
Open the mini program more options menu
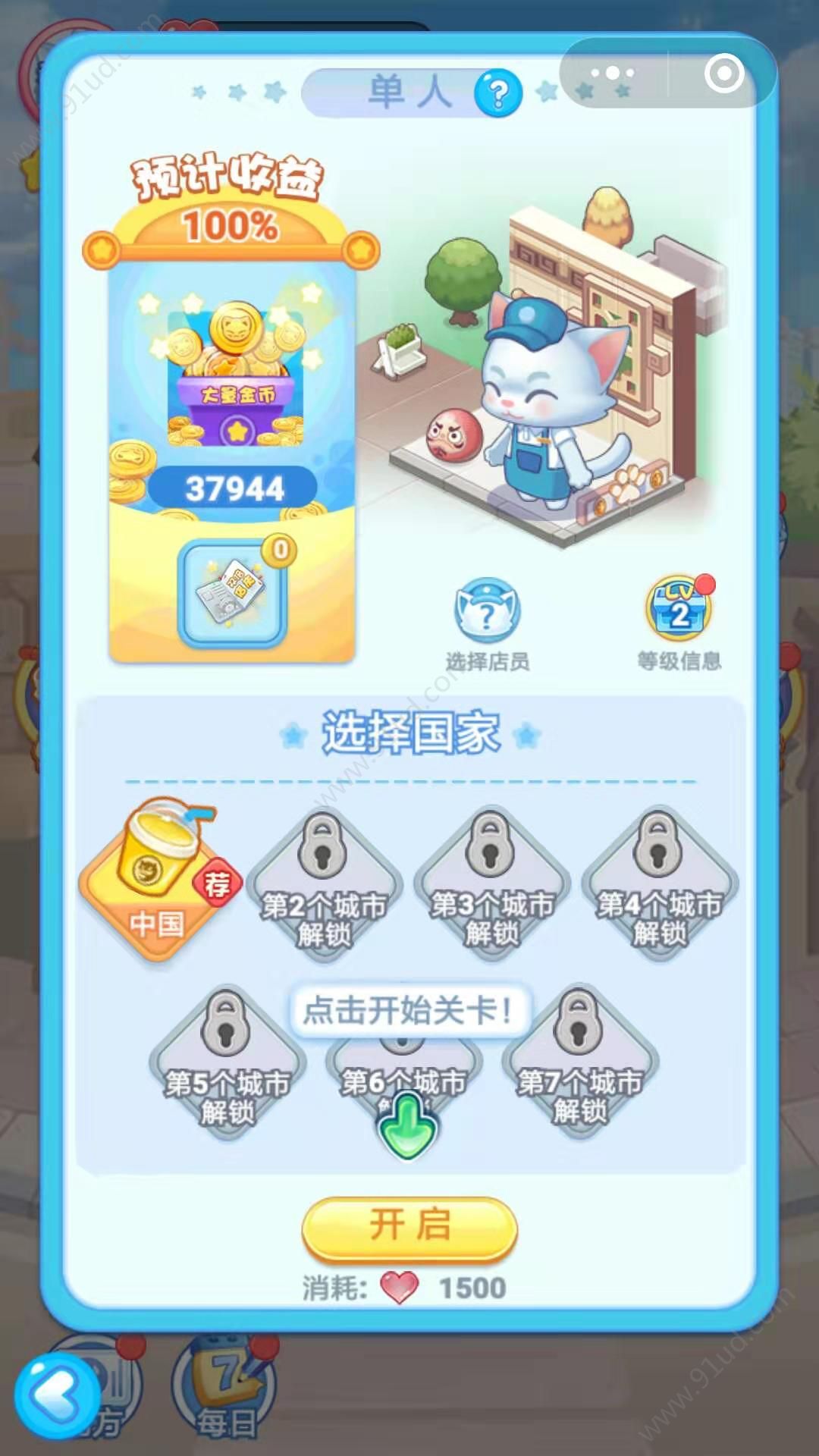tap(613, 74)
